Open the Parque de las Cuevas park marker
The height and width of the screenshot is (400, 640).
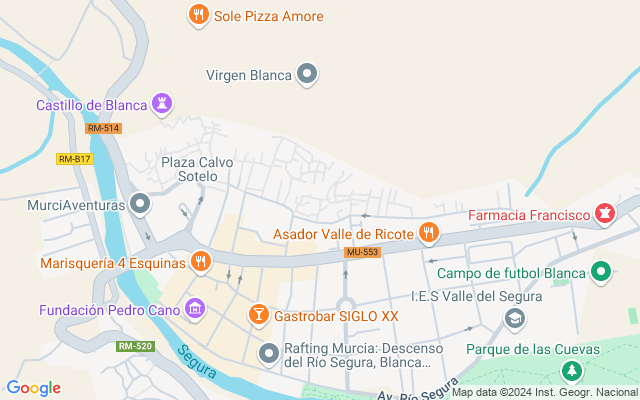pos(571,372)
